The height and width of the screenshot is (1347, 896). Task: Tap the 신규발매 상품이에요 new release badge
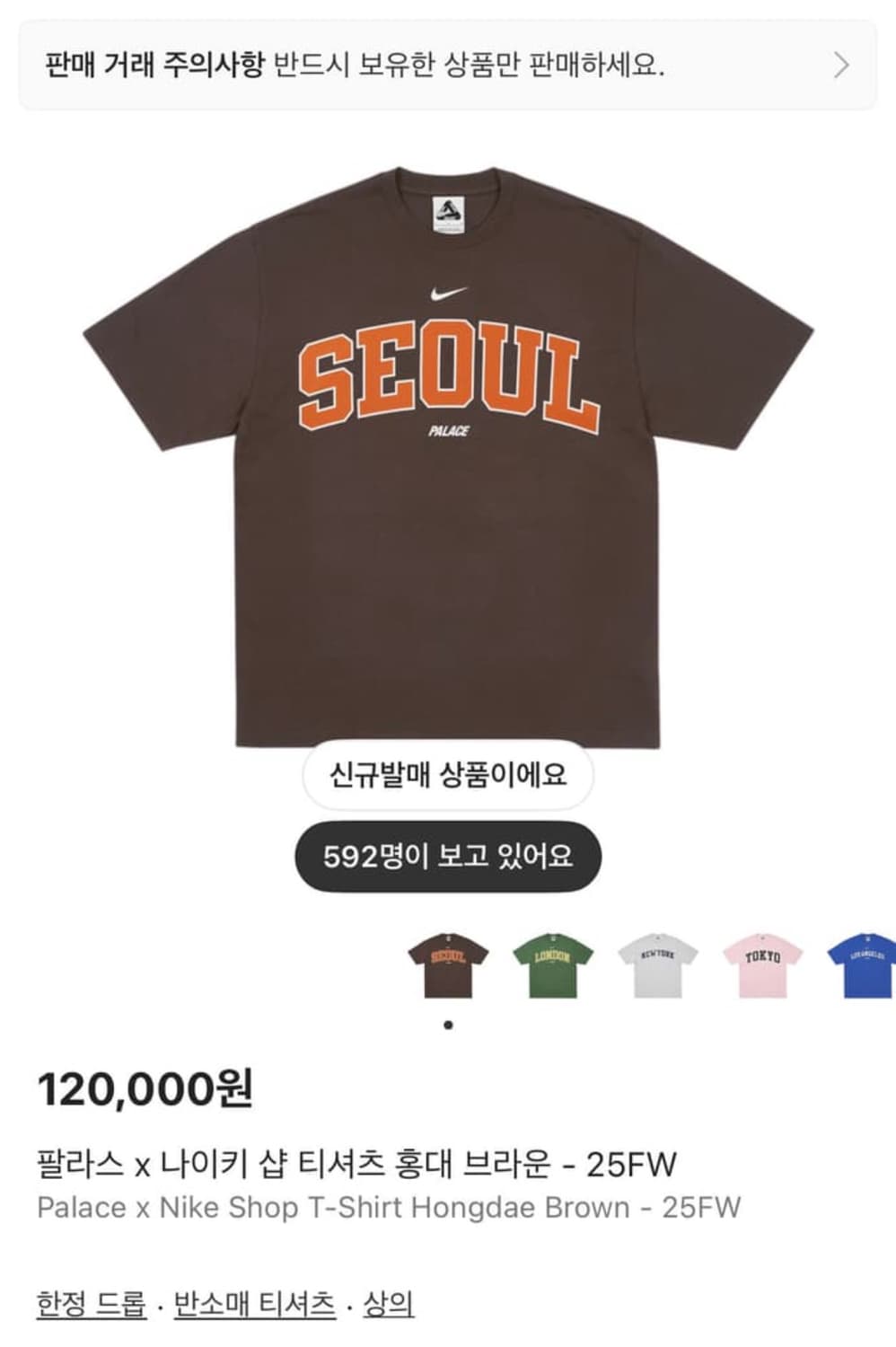coord(448,776)
